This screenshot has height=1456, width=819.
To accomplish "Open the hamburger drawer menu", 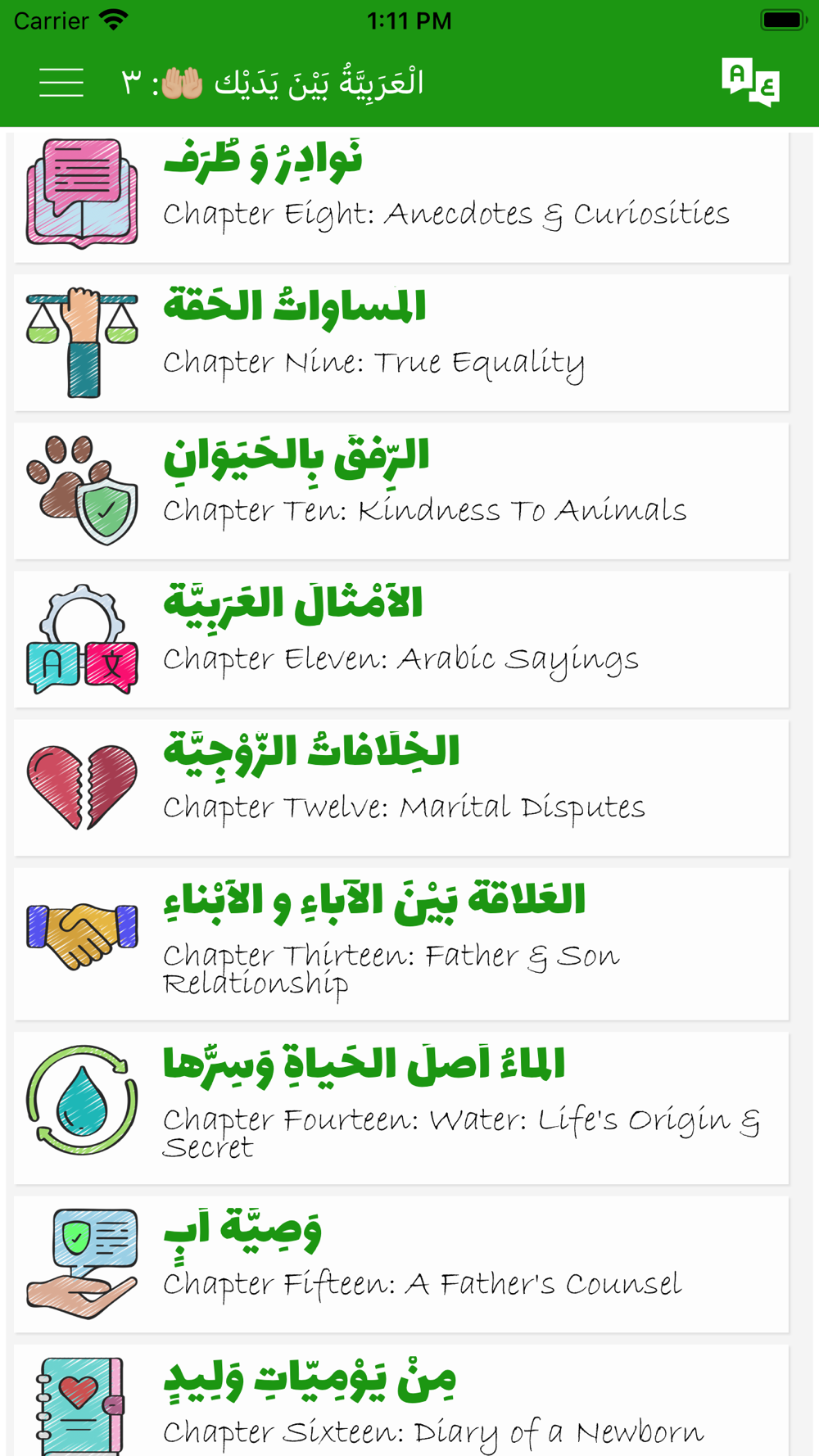I will click(x=61, y=83).
